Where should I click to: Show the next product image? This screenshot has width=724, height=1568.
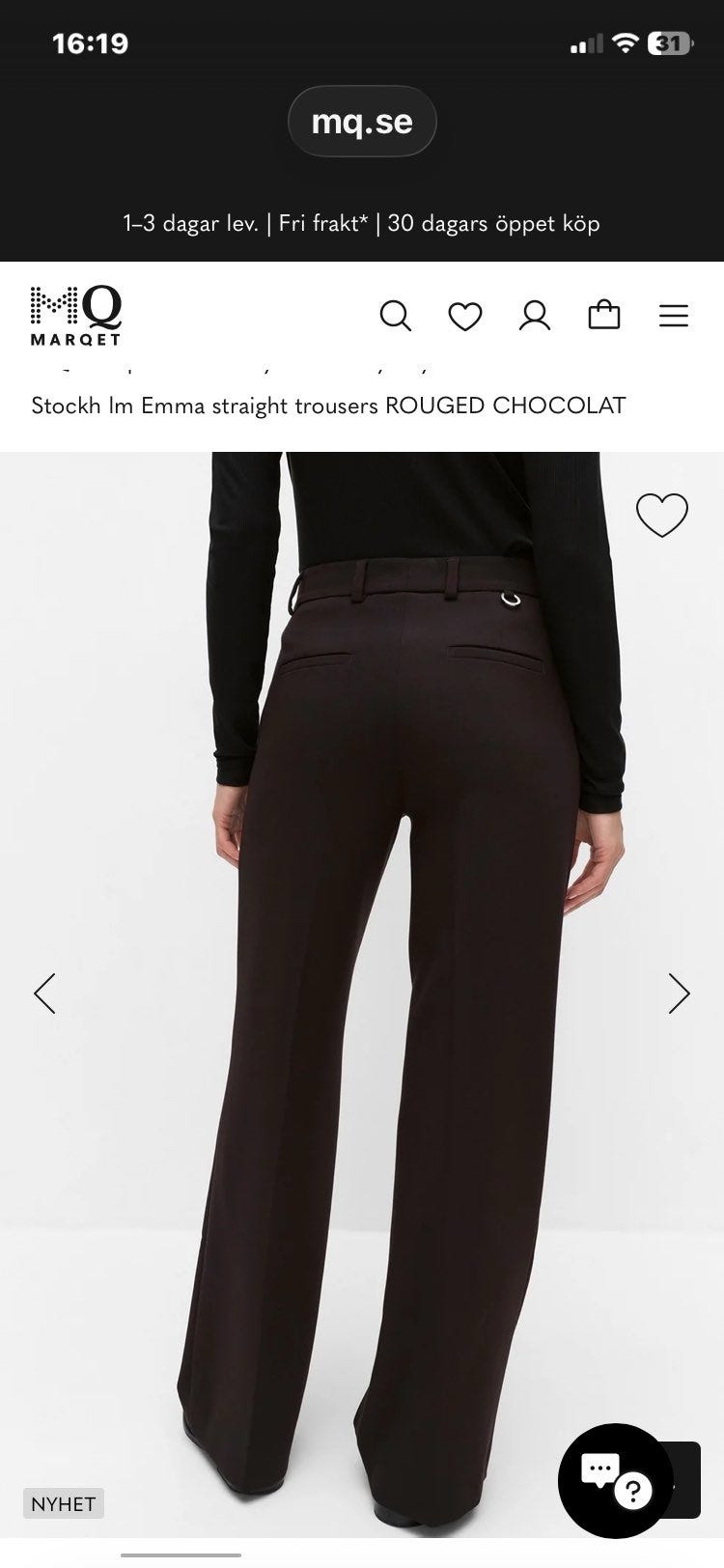(x=680, y=993)
